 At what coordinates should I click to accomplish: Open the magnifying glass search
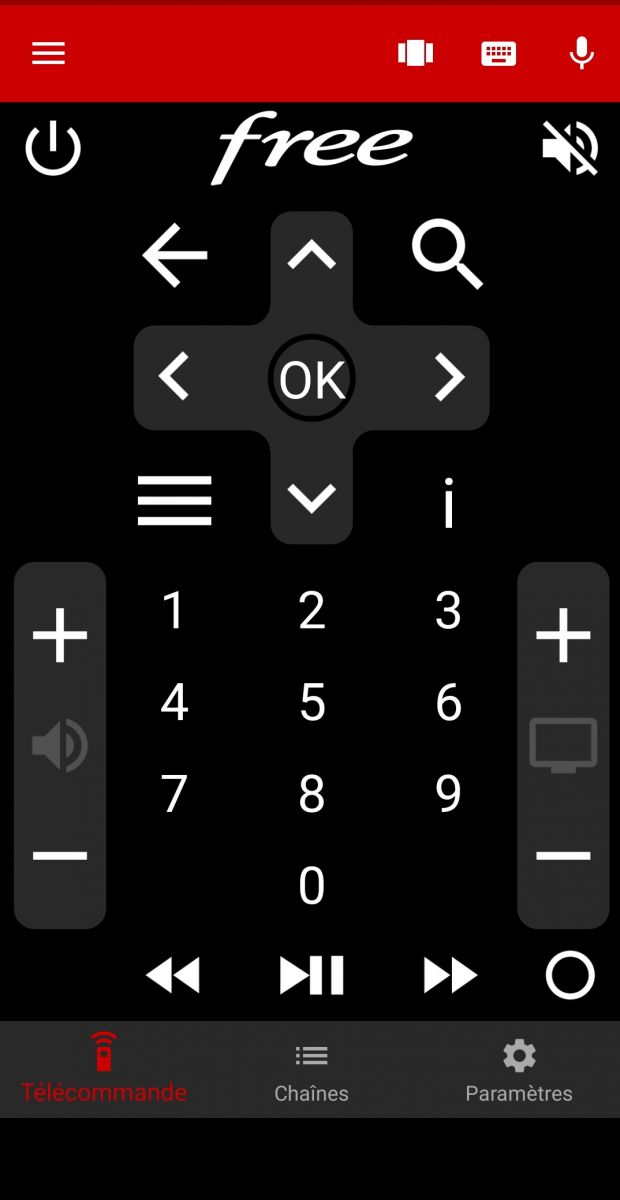447,256
